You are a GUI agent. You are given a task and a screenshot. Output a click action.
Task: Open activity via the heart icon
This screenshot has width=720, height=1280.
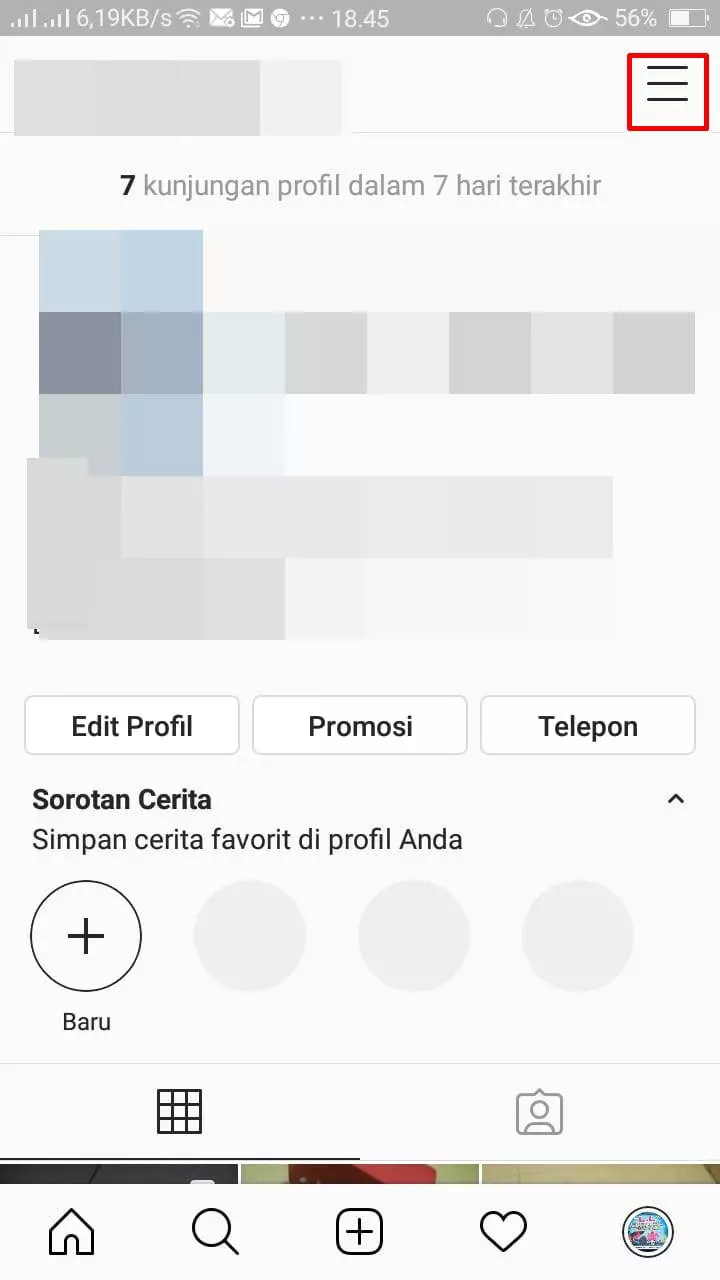(x=503, y=1231)
